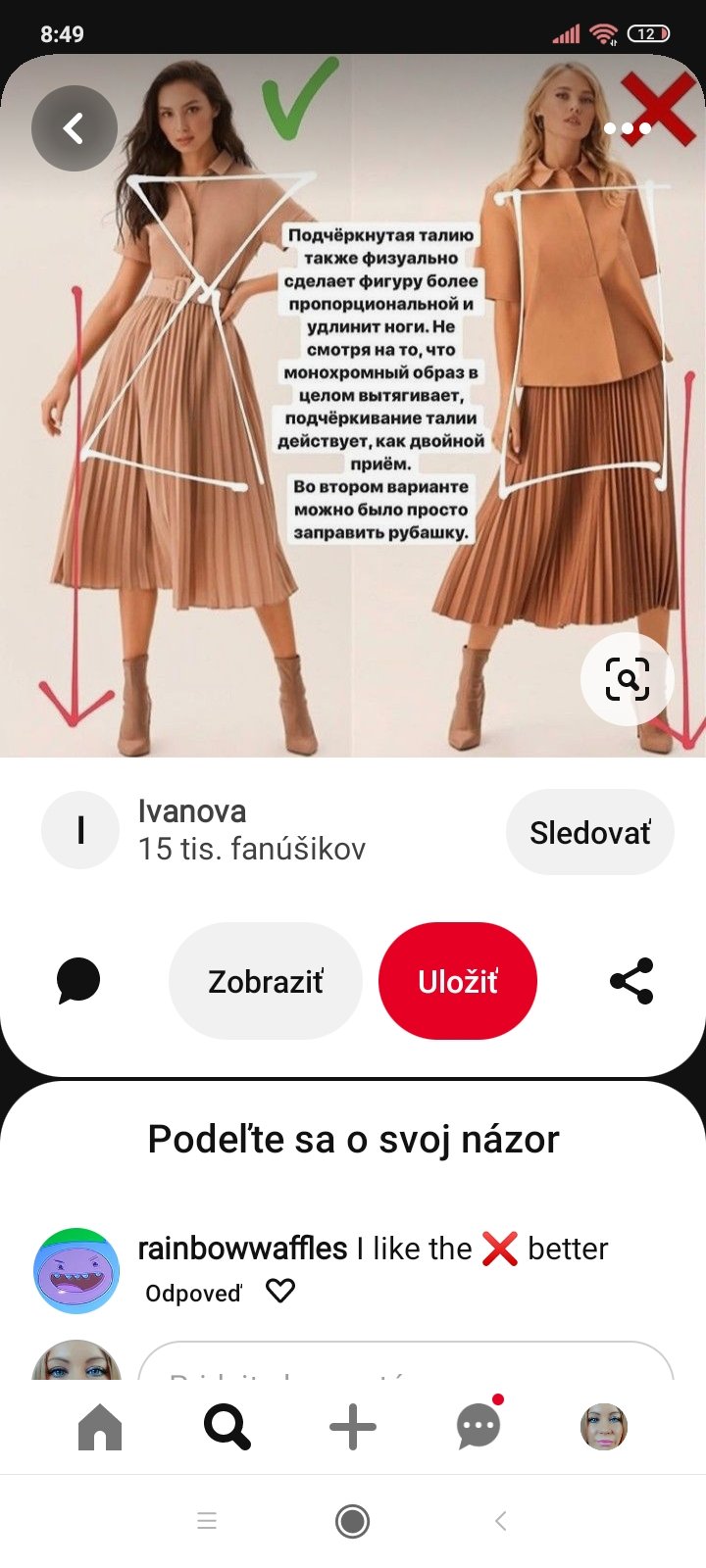Viewport: 706px width, 1568px height.
Task: Go back using the arrow on the pin
Action: pyautogui.click(x=74, y=128)
